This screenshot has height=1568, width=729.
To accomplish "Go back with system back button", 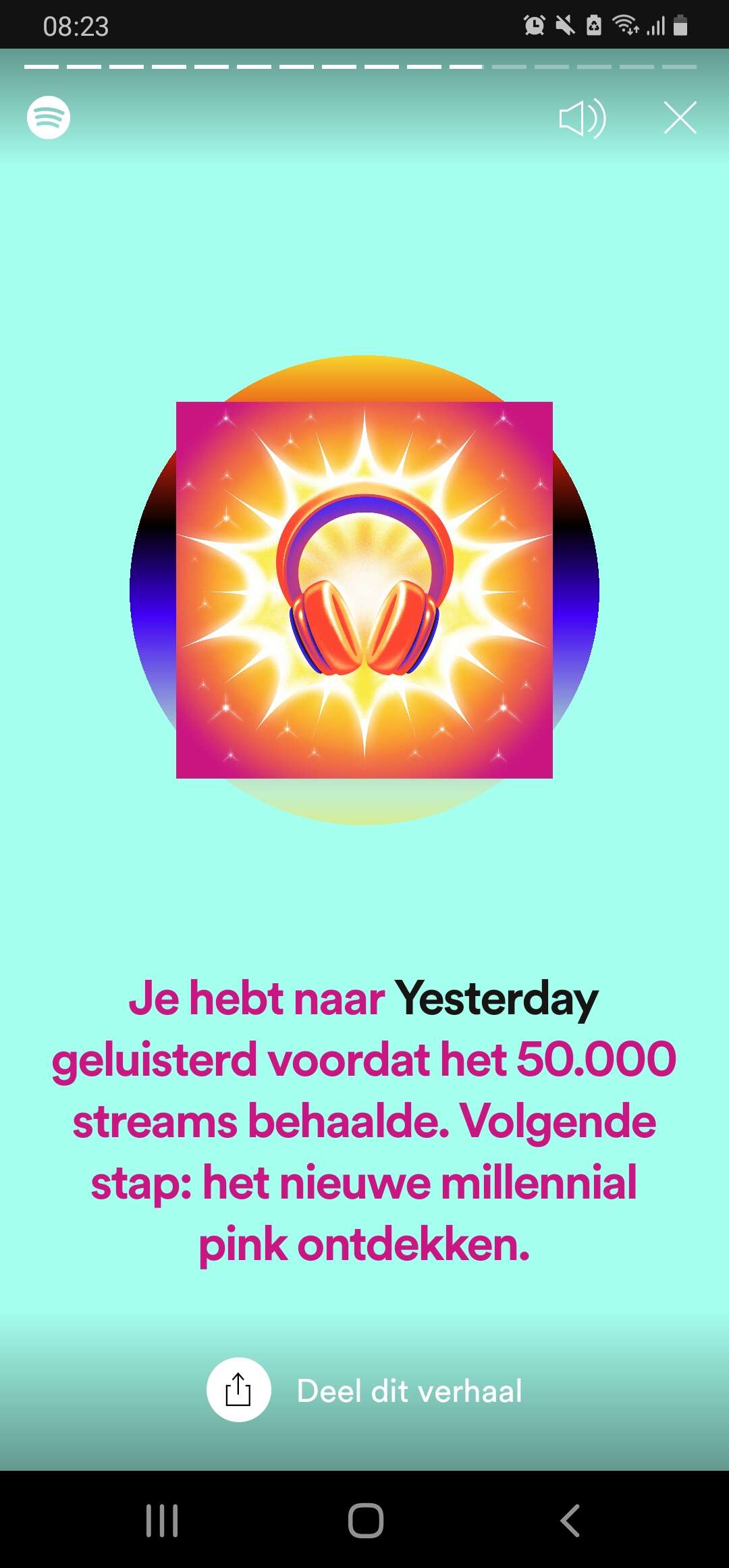I will 570,1521.
